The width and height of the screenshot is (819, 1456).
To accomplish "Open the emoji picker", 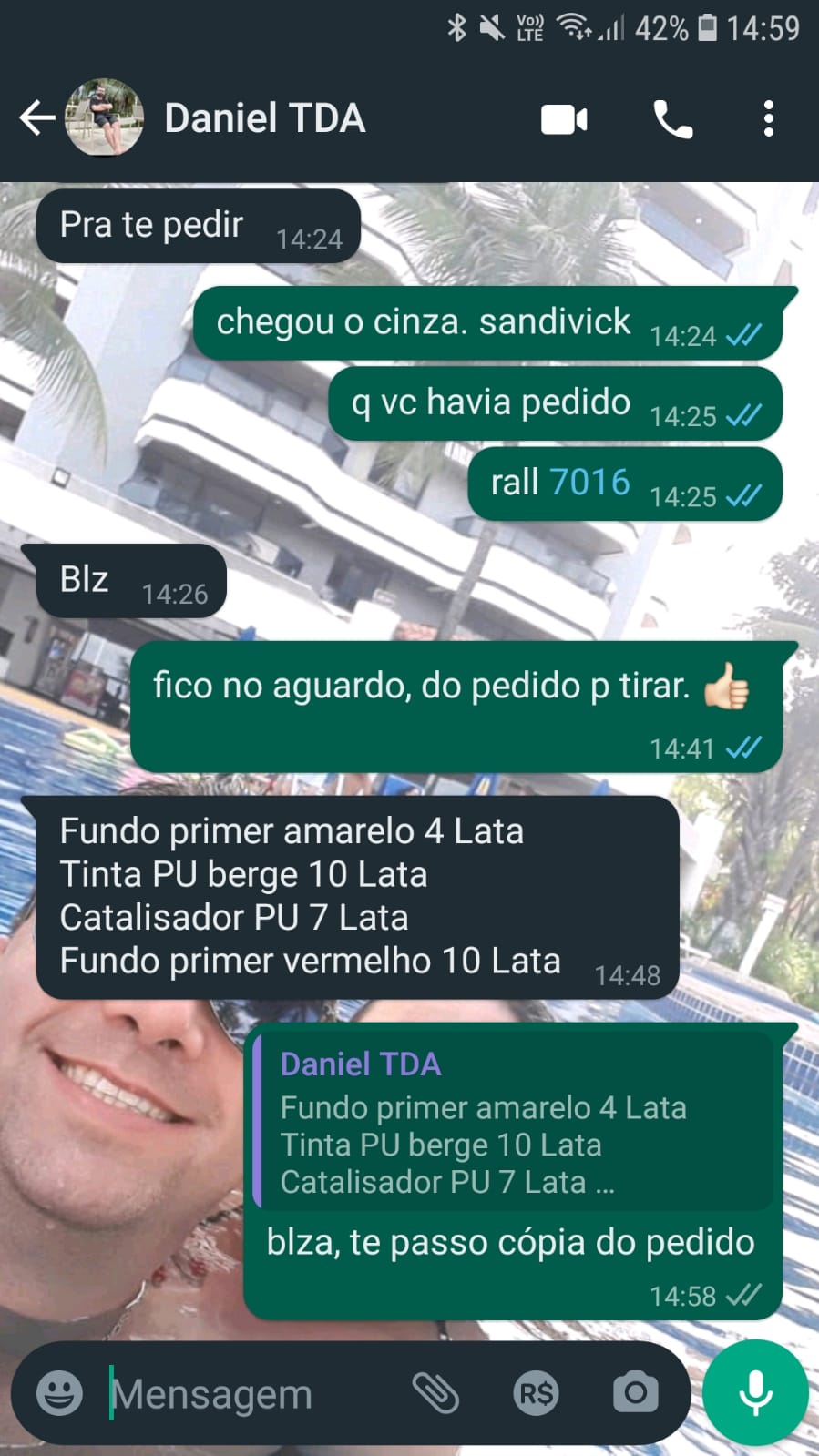I will point(59,1393).
